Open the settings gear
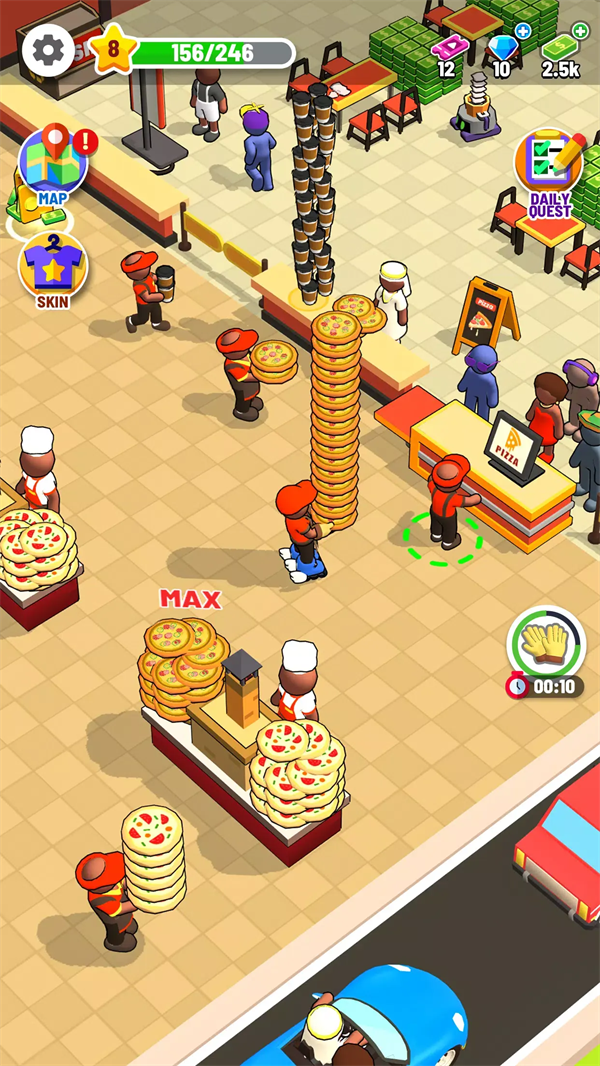Viewport: 600px width, 1066px height. 48,49
